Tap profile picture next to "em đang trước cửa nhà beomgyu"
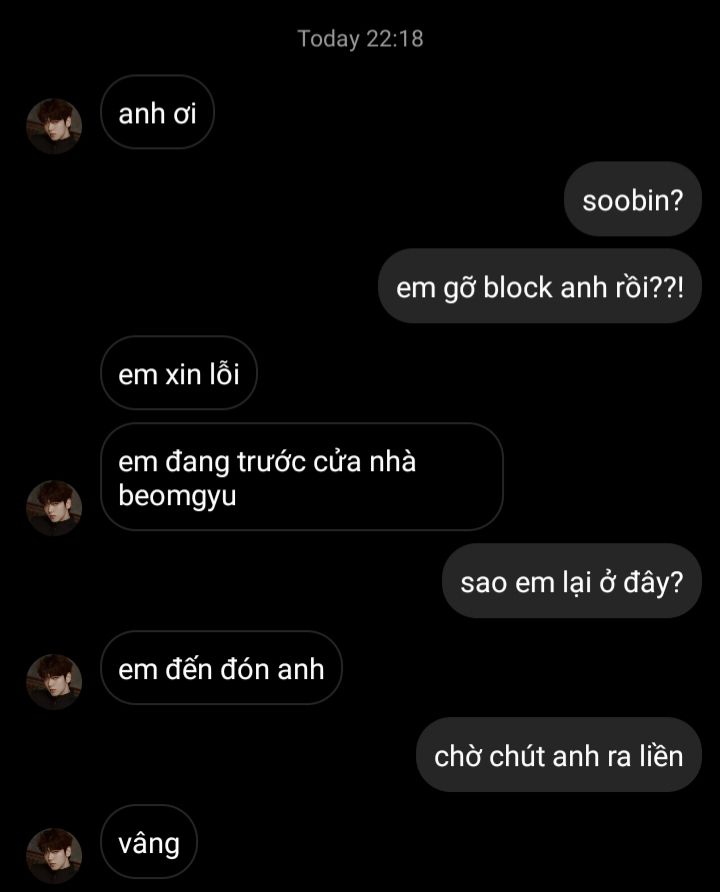The height and width of the screenshot is (892, 720). [x=54, y=507]
